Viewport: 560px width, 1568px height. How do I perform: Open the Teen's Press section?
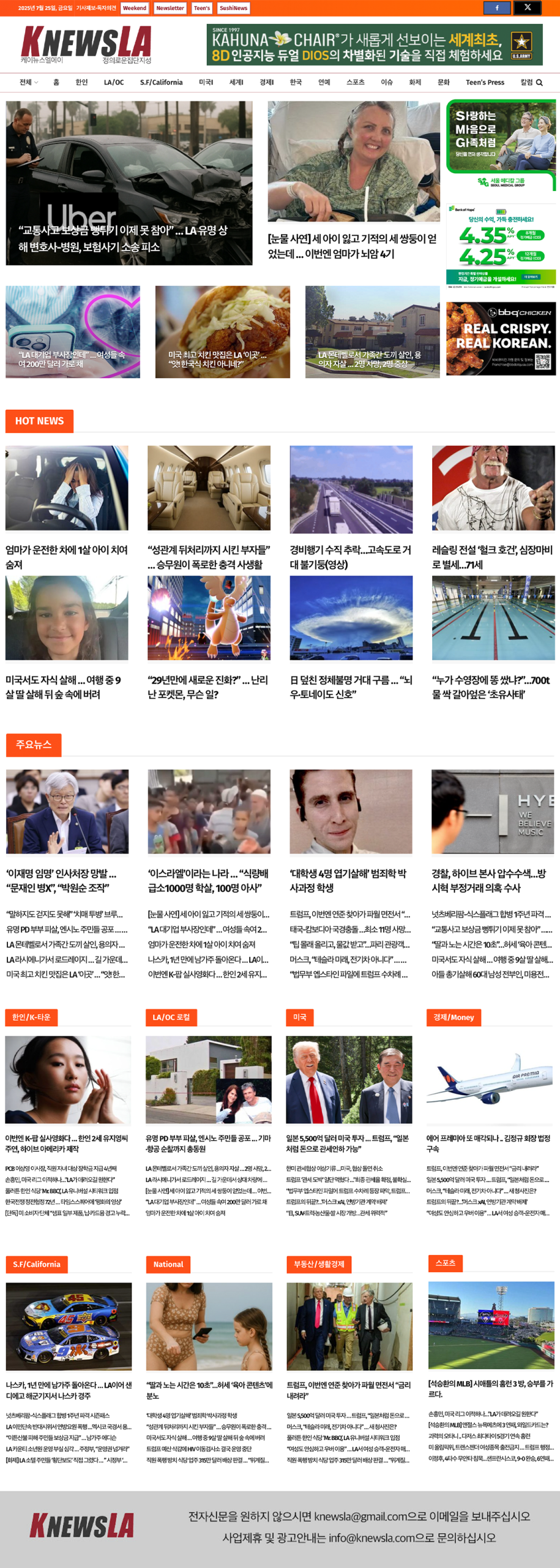(485, 82)
